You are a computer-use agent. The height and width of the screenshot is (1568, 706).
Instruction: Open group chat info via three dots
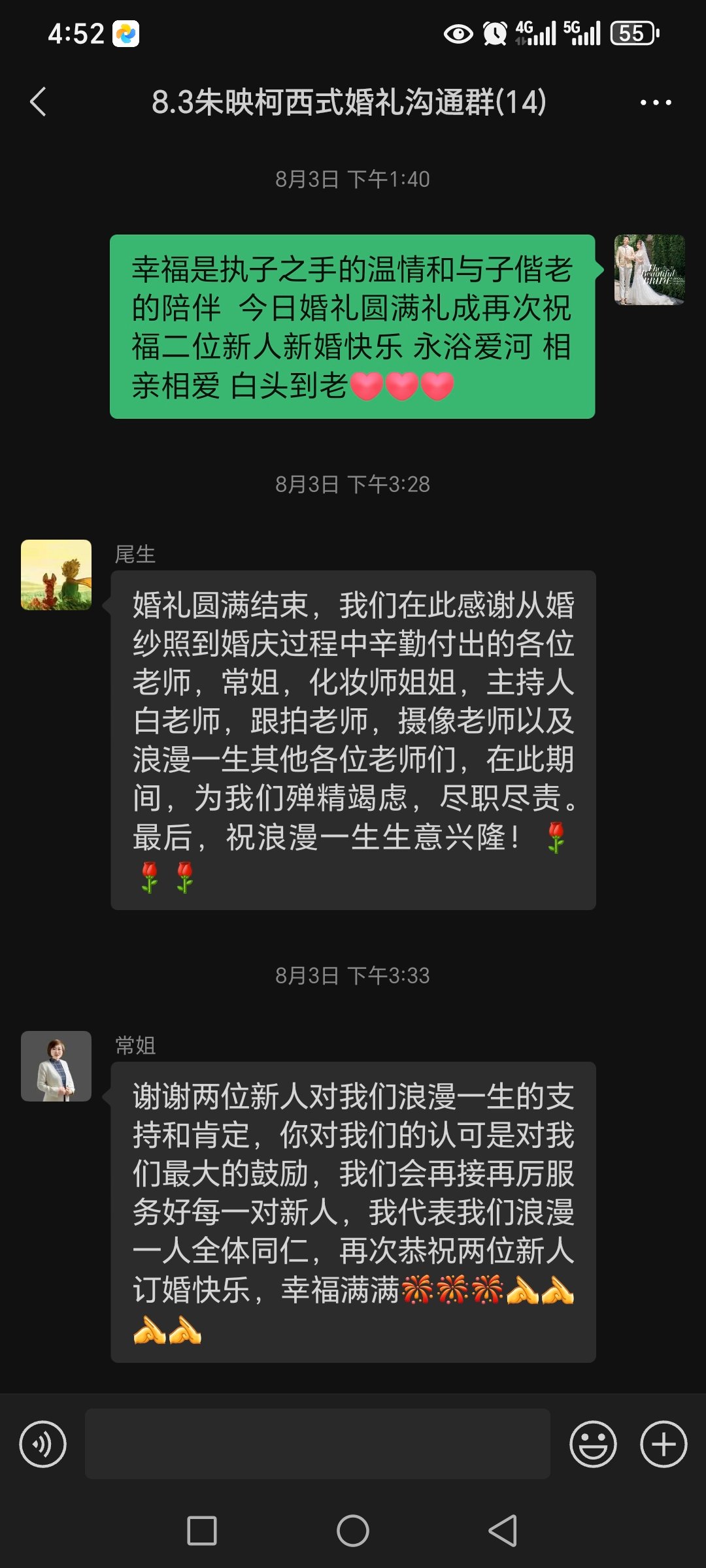click(x=656, y=102)
